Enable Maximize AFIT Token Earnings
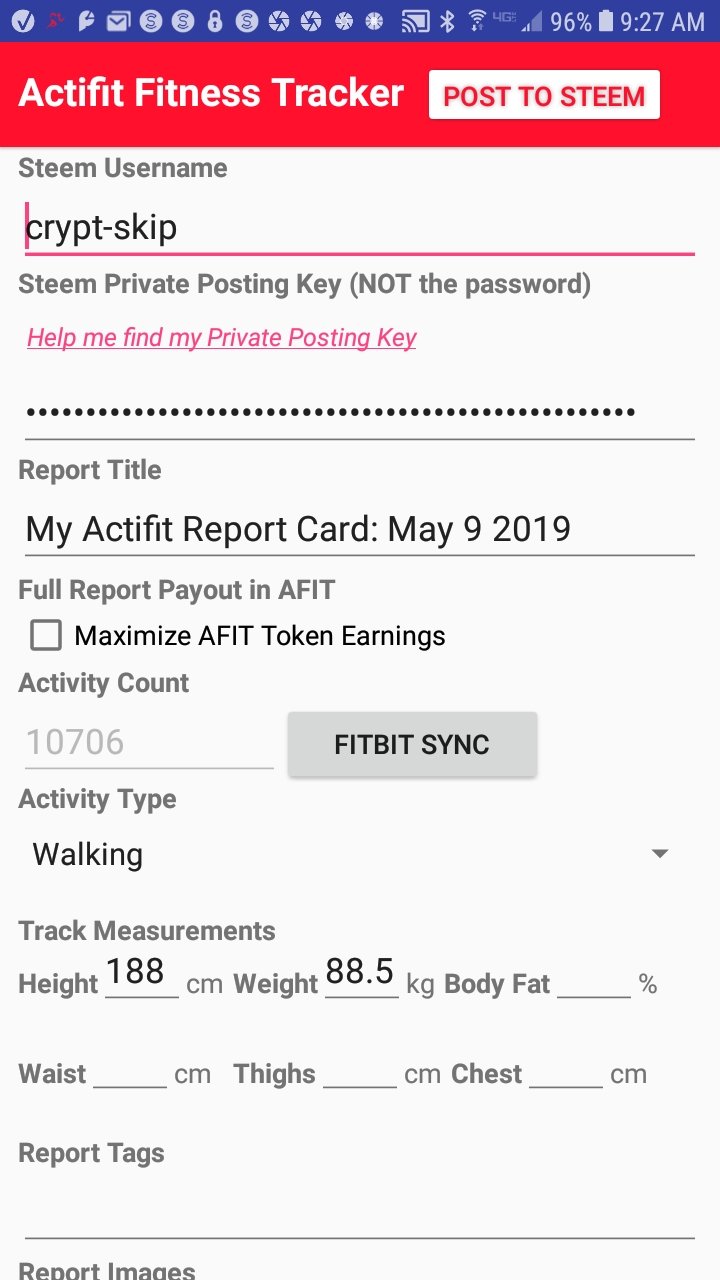 coord(46,636)
